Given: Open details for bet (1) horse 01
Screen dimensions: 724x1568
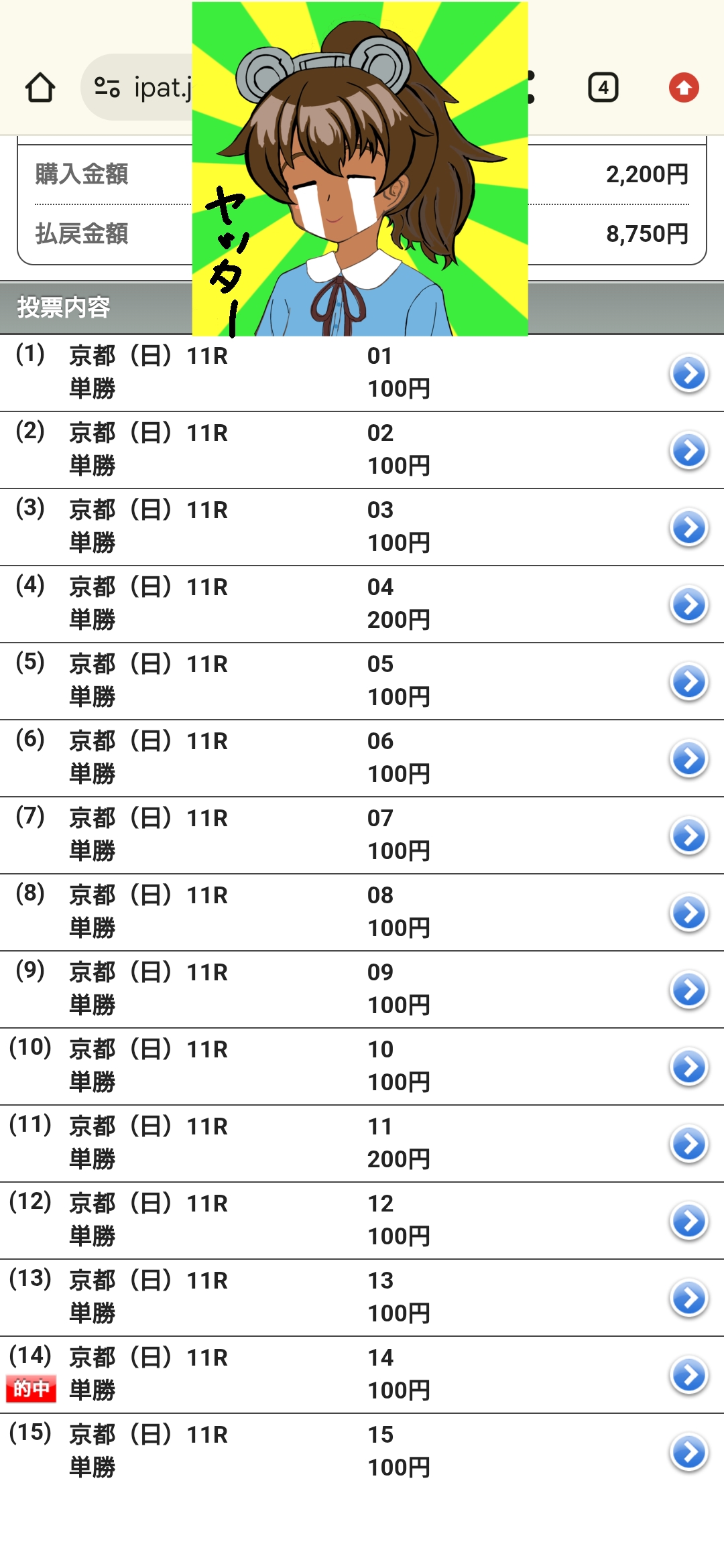Looking at the screenshot, I should click(x=688, y=373).
